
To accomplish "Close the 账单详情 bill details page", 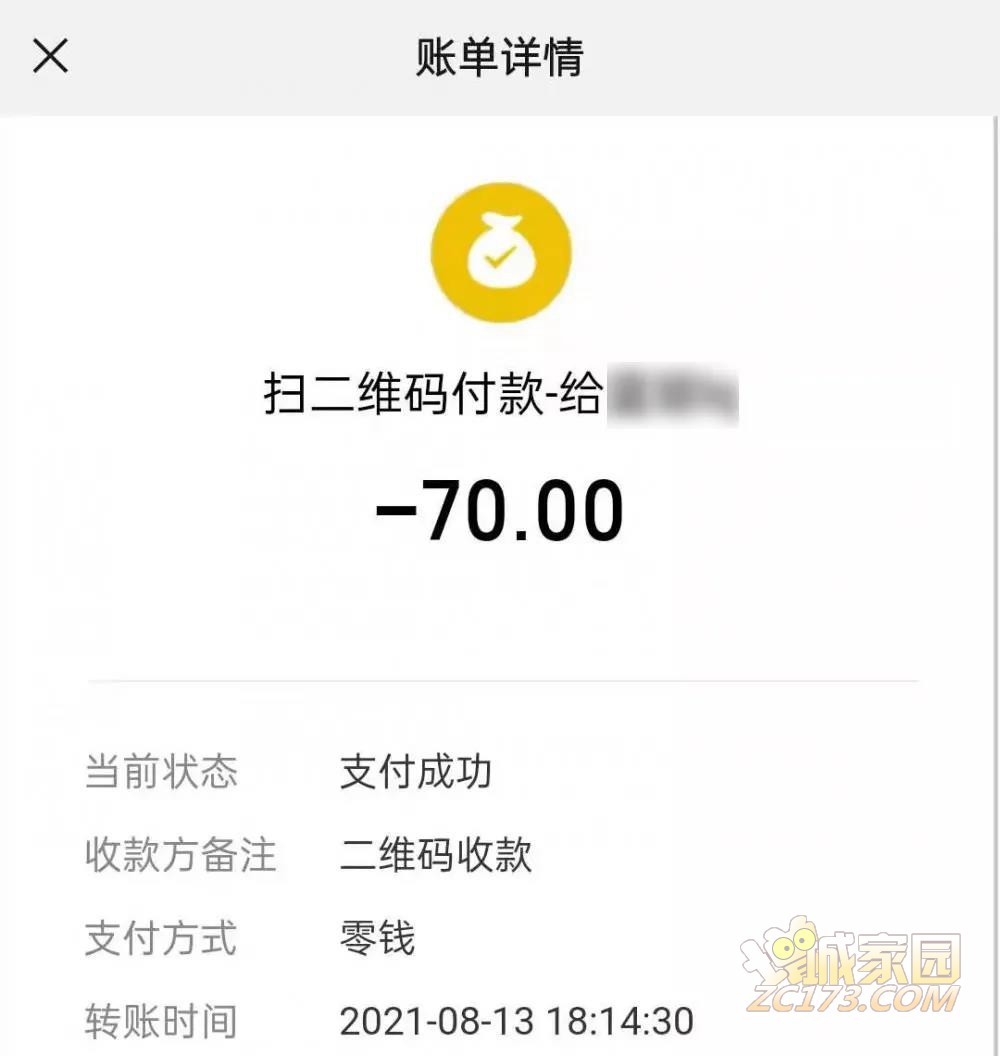I will (50, 56).
